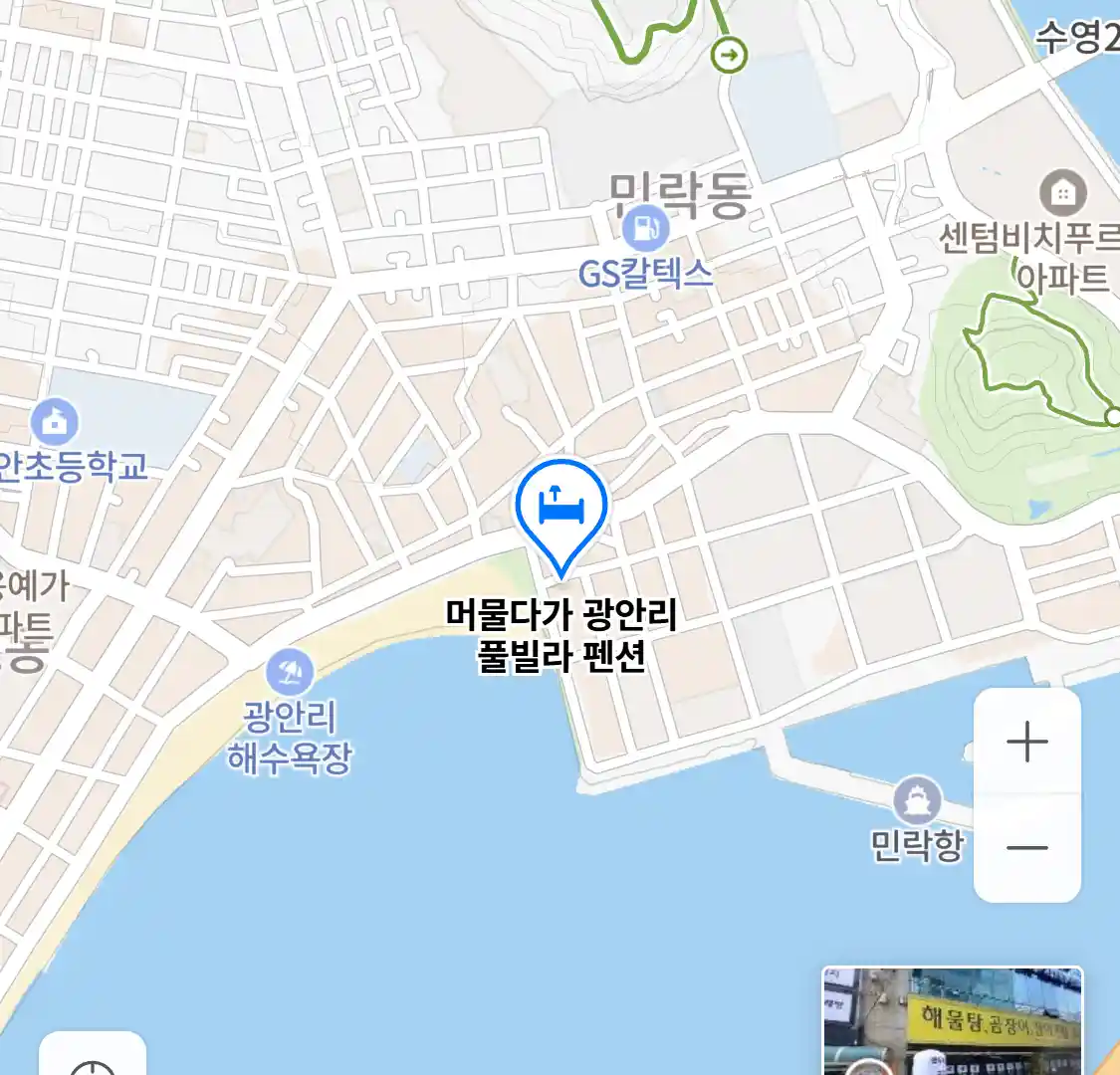Image resolution: width=1120 pixels, height=1075 pixels.
Task: Select the 광안리 해수욕장 beach marker
Action: pyautogui.click(x=290, y=674)
